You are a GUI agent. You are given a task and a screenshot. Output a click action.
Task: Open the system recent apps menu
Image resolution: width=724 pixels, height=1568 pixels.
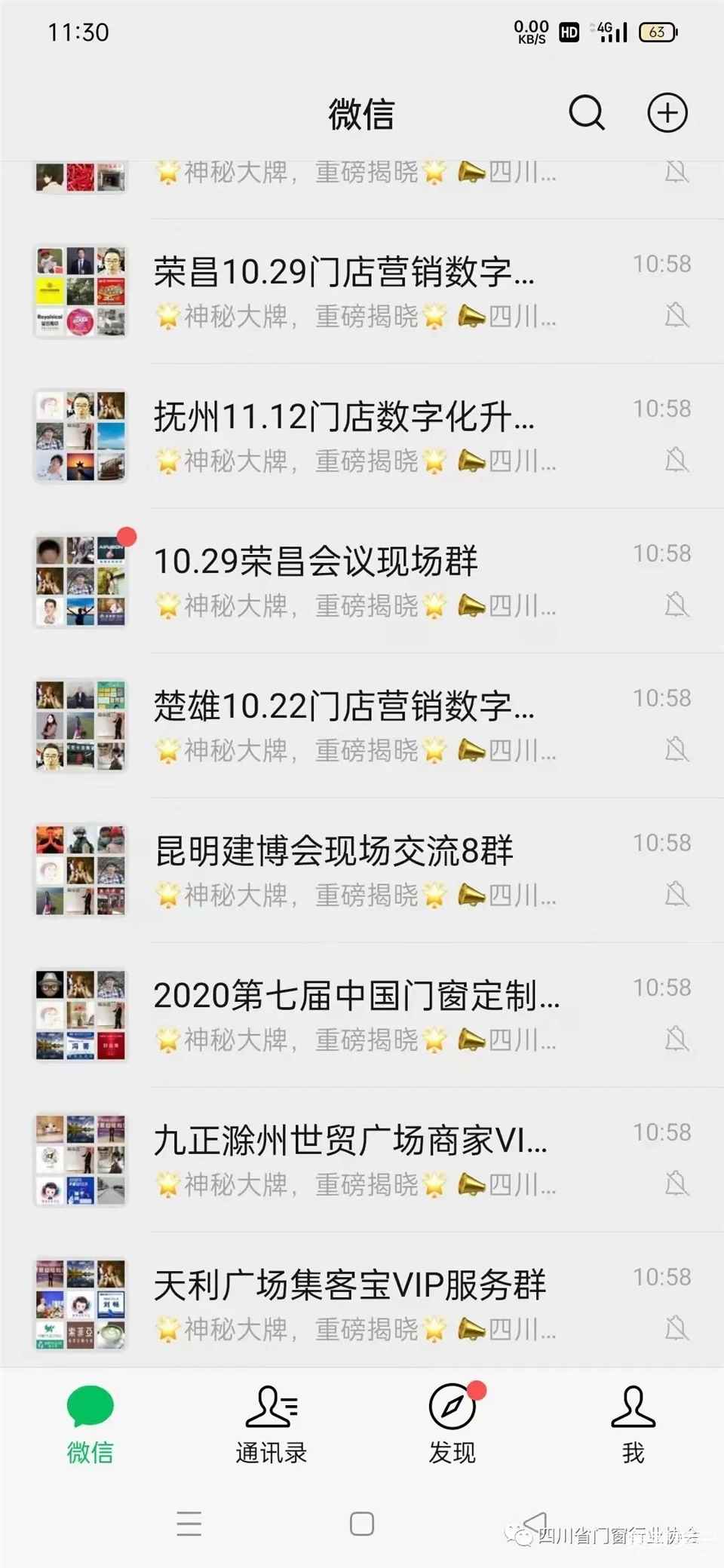coord(189,1524)
